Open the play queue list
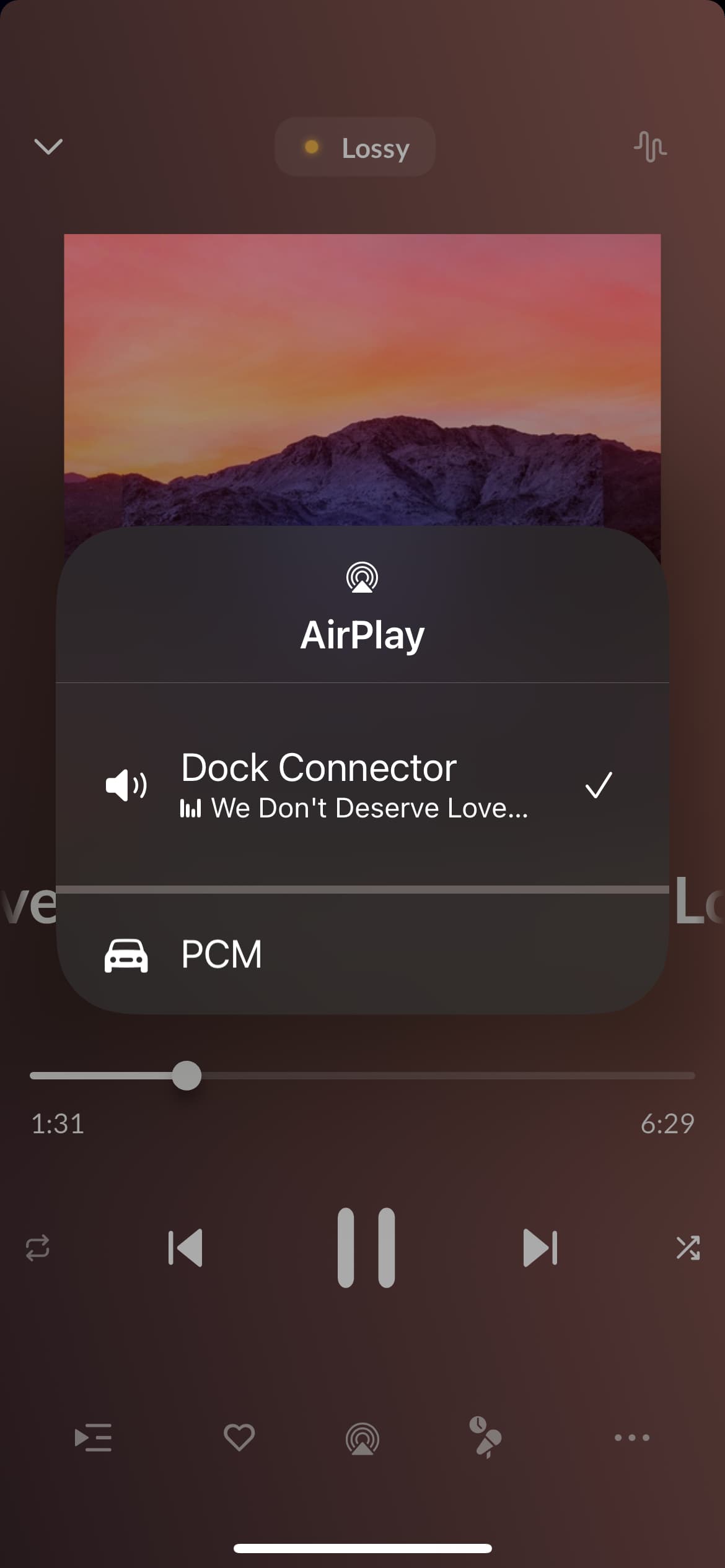The width and height of the screenshot is (725, 1568). [x=93, y=1437]
